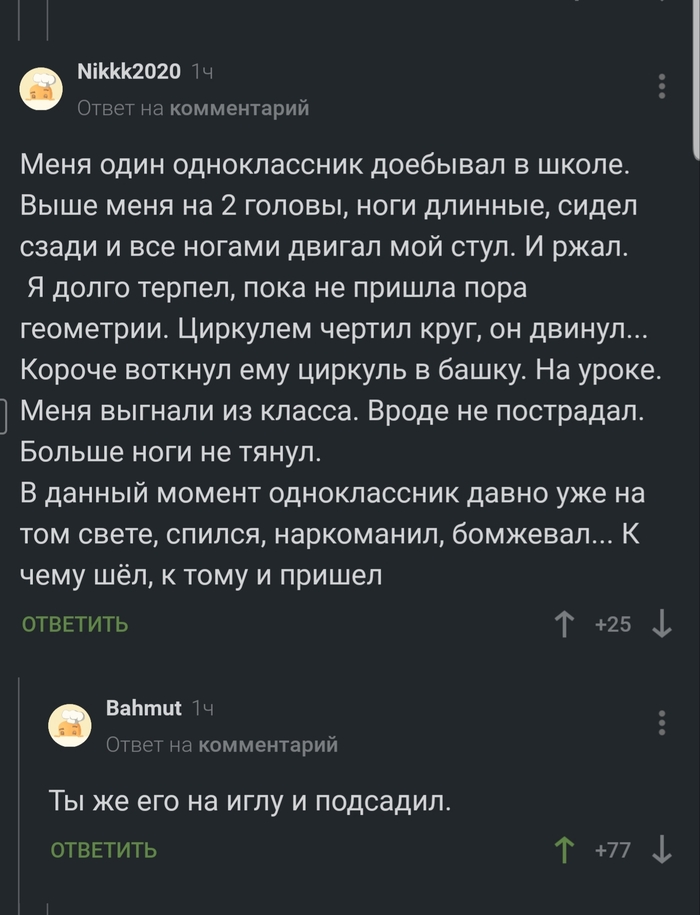Jump to parent comment of Nikkk2020's reply
700x915 pixels.
coord(239,108)
